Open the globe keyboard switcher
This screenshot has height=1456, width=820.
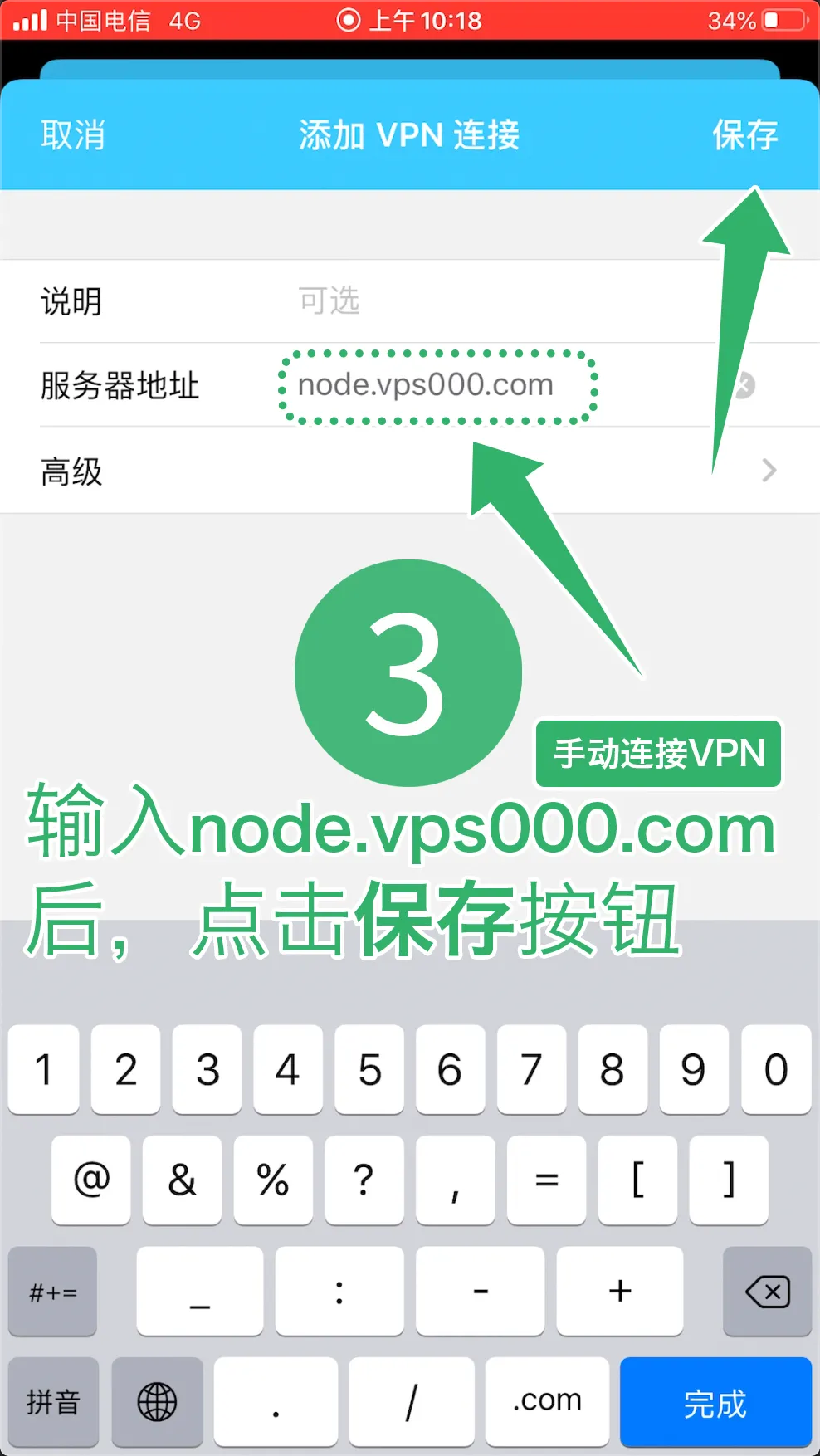pyautogui.click(x=157, y=1402)
